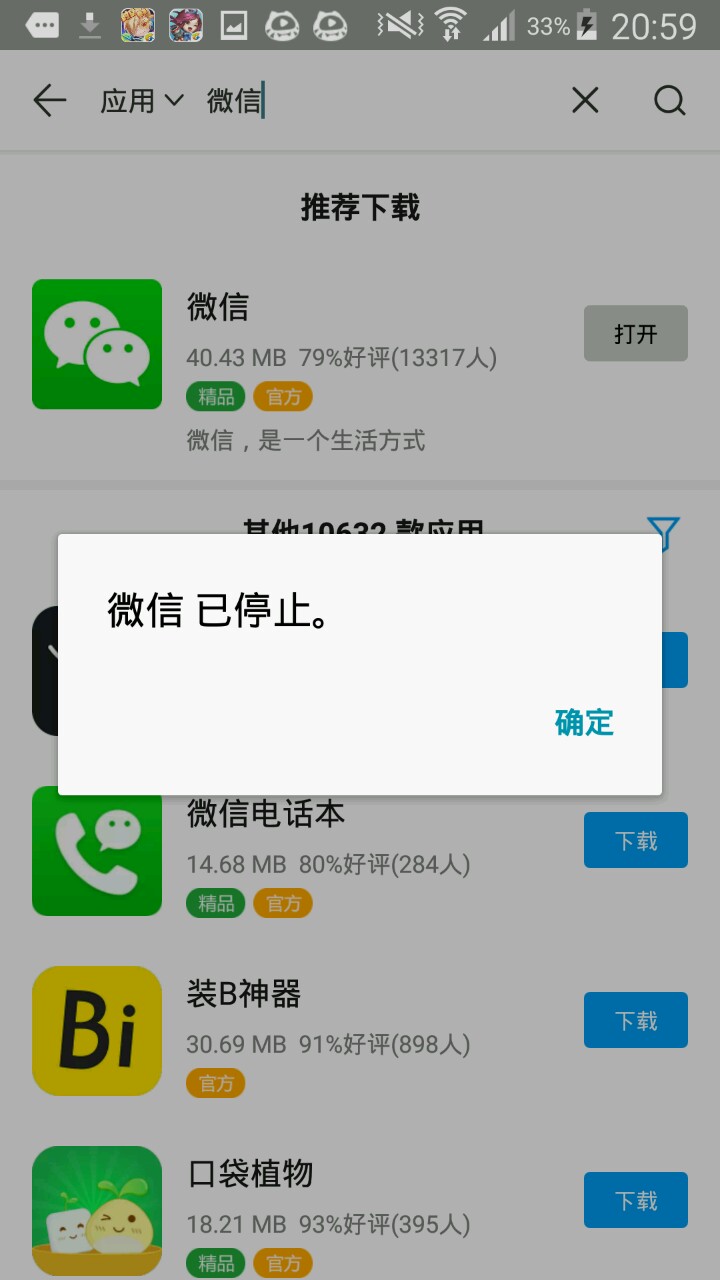Open the filter funnel icon
This screenshot has width=720, height=1280.
[x=663, y=532]
